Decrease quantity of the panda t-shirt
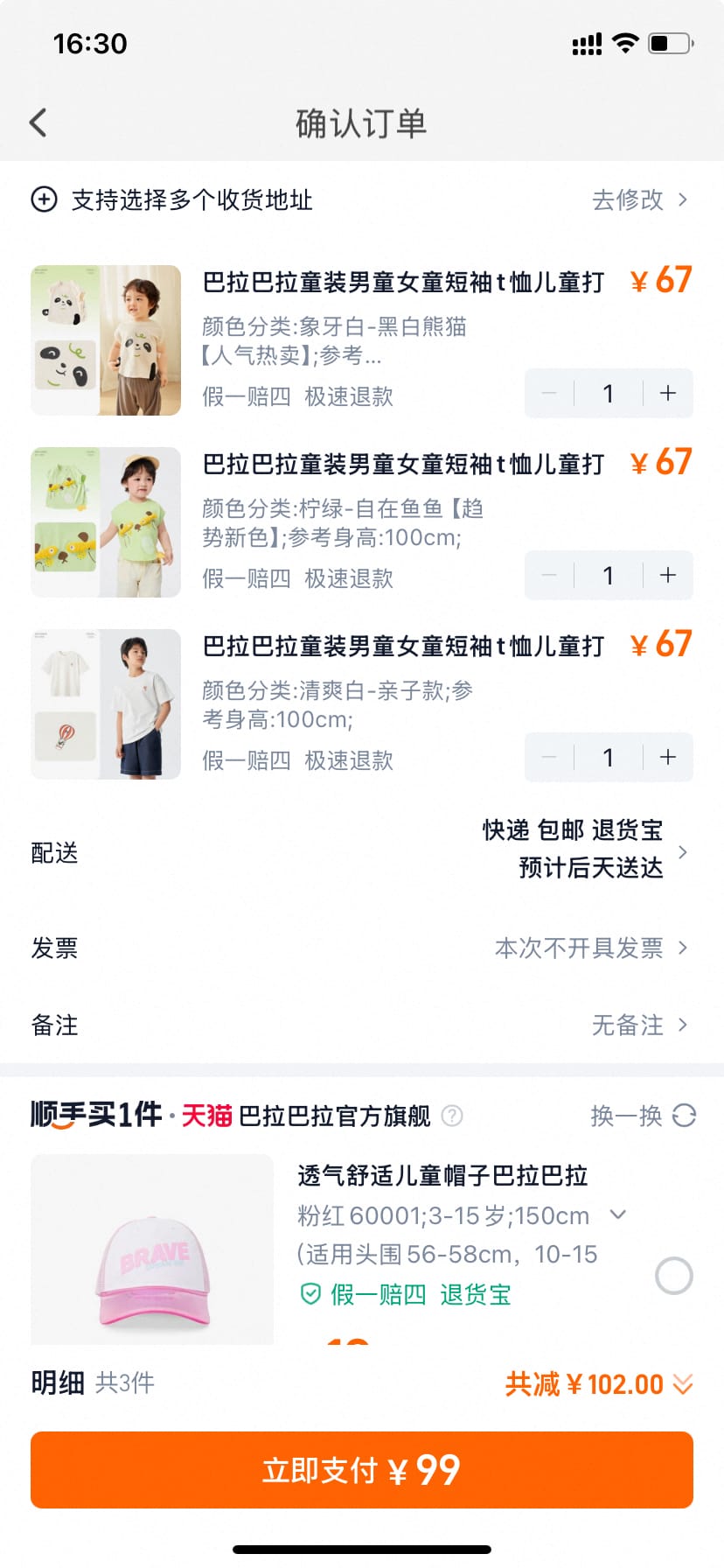Viewport: 724px width, 1568px height. pyautogui.click(x=549, y=394)
